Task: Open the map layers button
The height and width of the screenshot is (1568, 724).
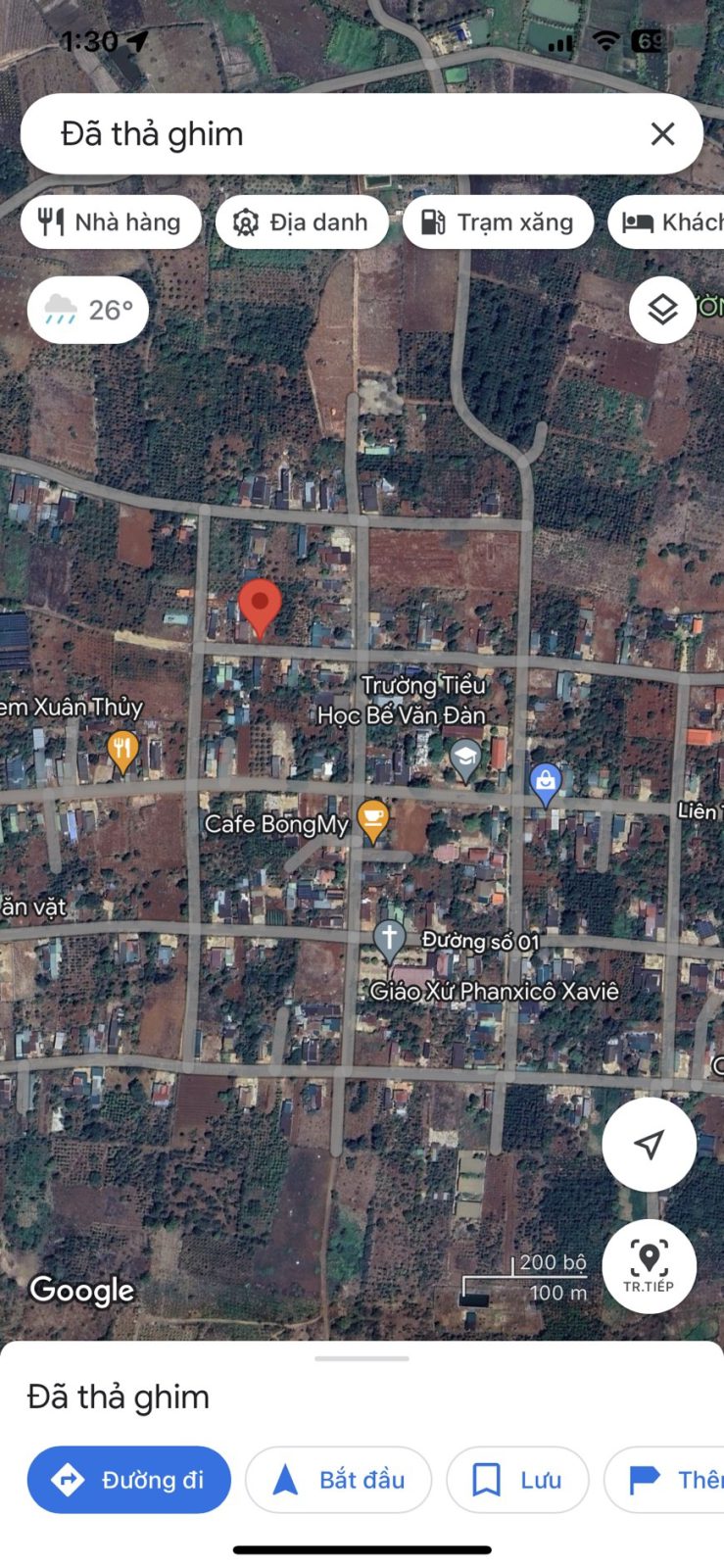Action: (662, 310)
